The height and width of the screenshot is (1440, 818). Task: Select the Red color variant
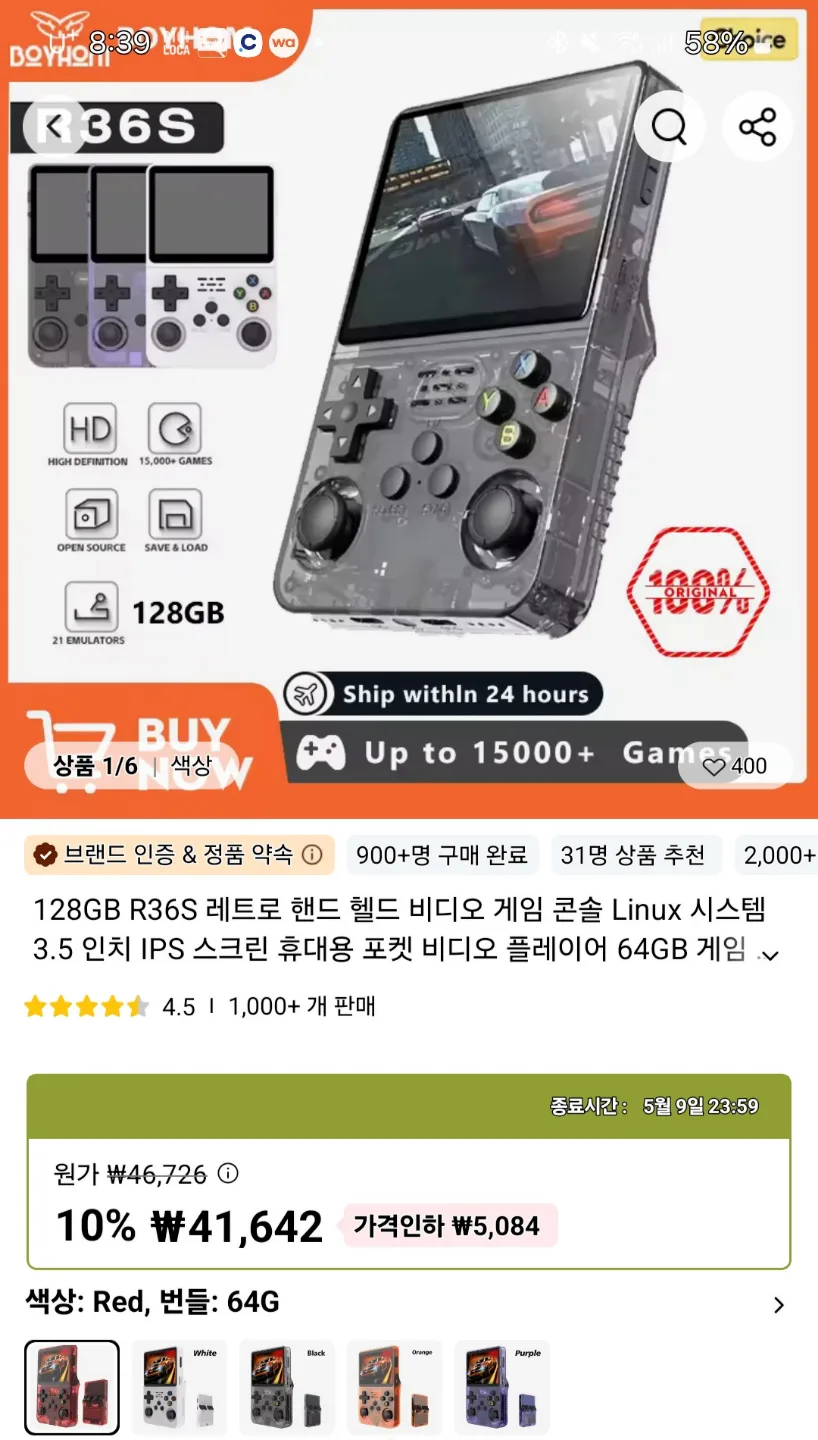[72, 1387]
